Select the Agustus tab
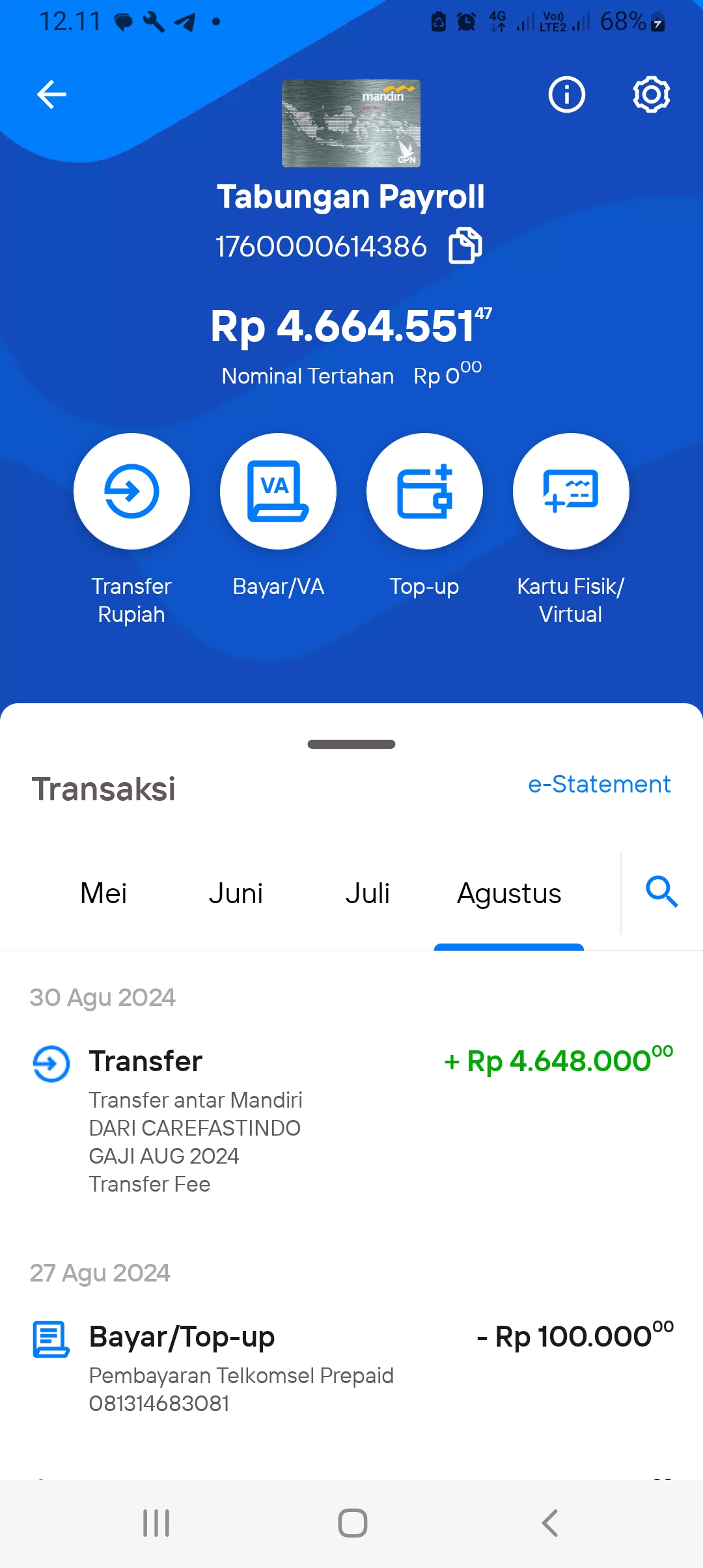The width and height of the screenshot is (703, 1568). pos(509,893)
